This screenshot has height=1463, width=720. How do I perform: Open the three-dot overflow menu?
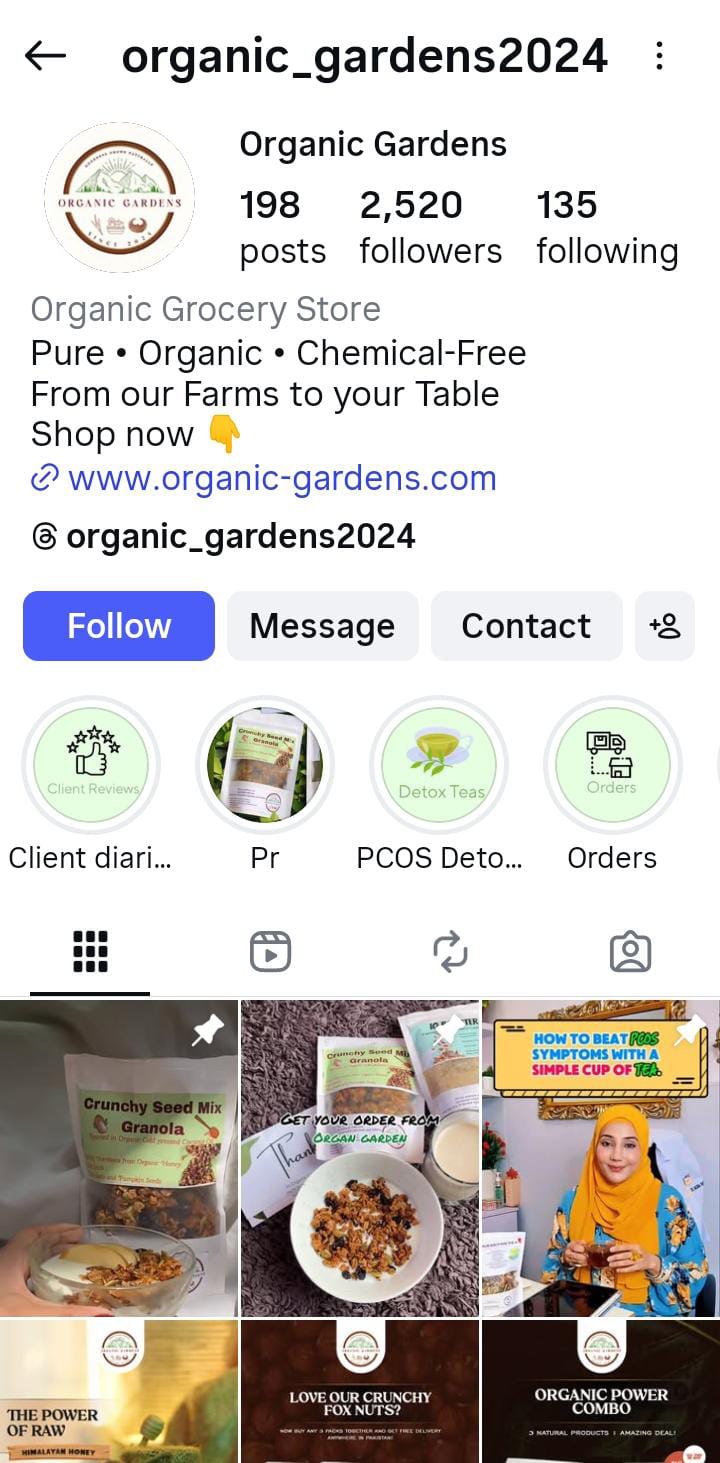tap(659, 57)
